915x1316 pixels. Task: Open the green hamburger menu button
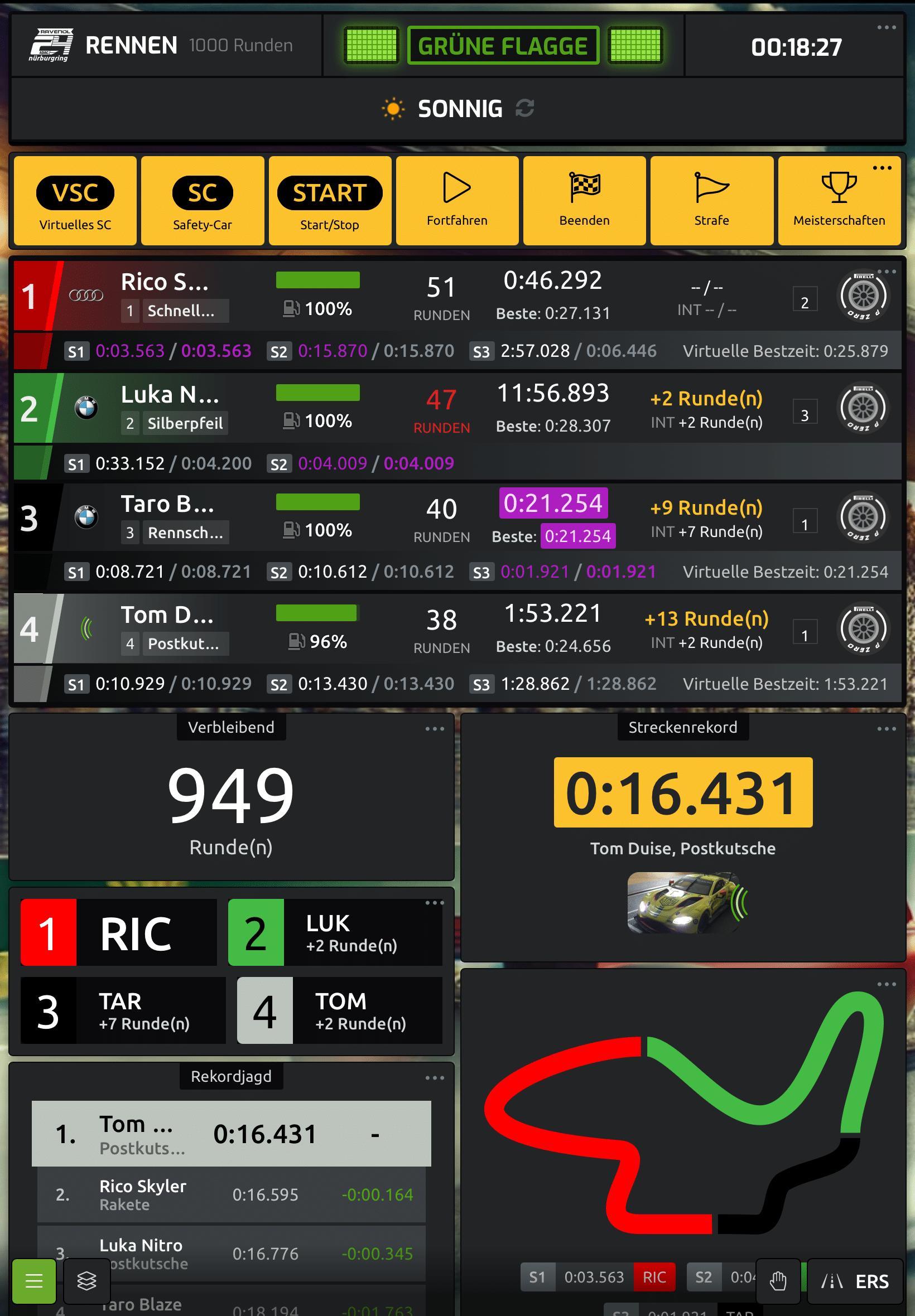point(34,1281)
